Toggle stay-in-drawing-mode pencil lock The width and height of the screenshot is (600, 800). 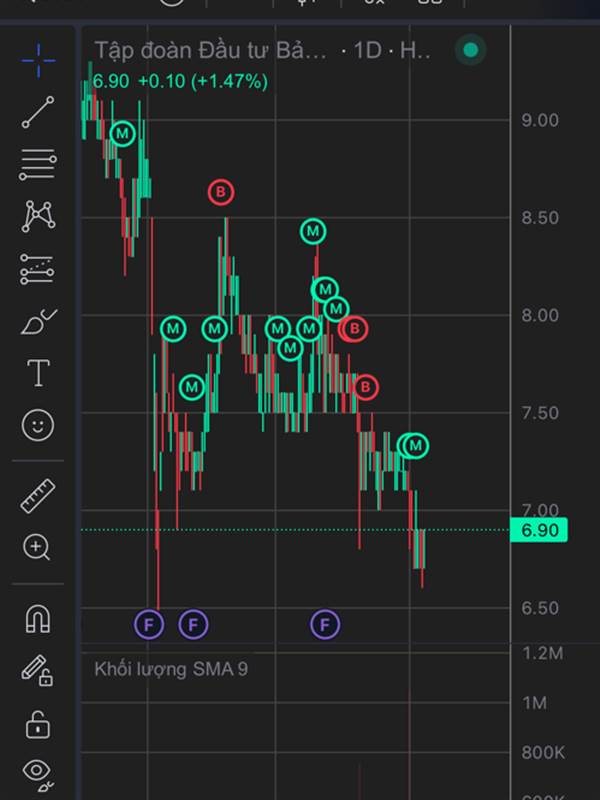click(38, 670)
